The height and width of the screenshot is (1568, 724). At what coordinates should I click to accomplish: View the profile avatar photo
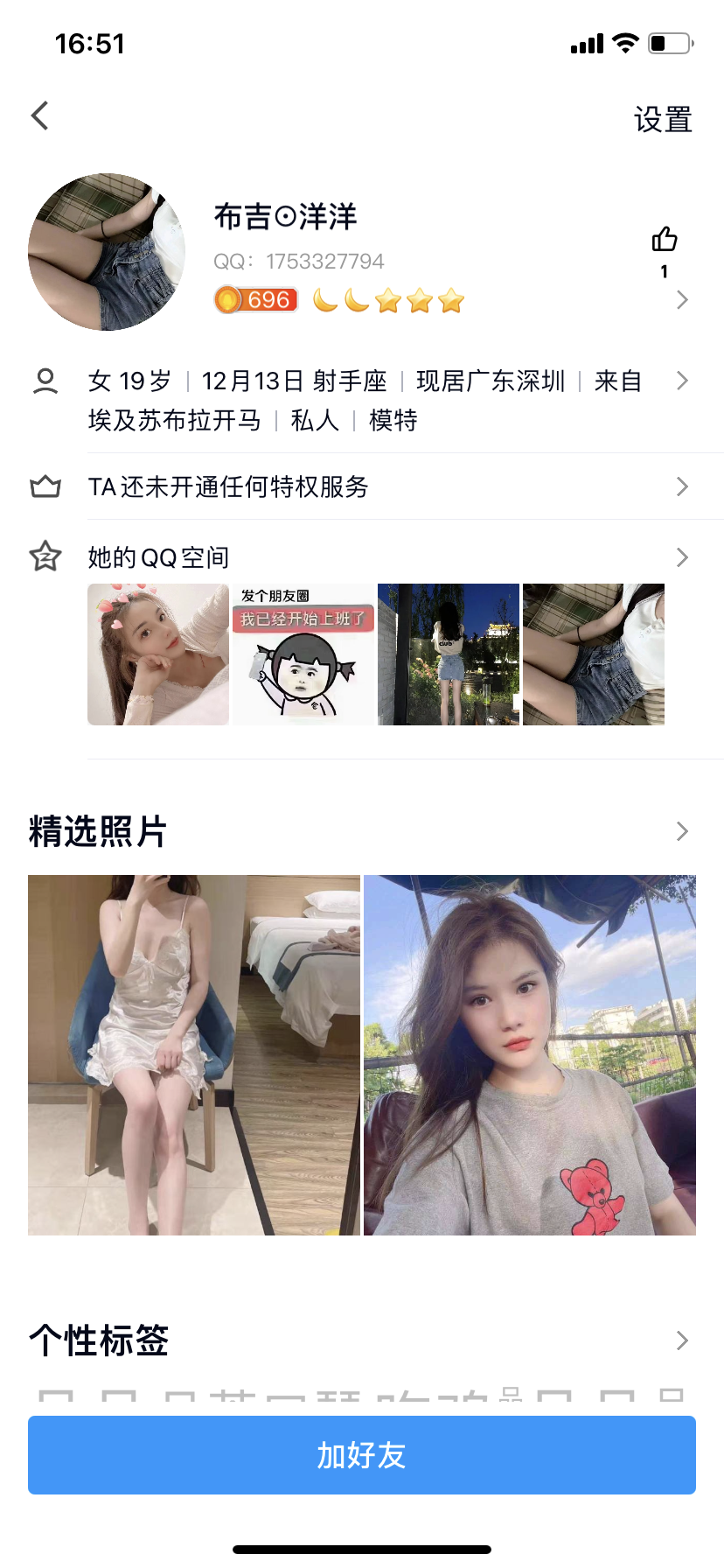click(107, 252)
